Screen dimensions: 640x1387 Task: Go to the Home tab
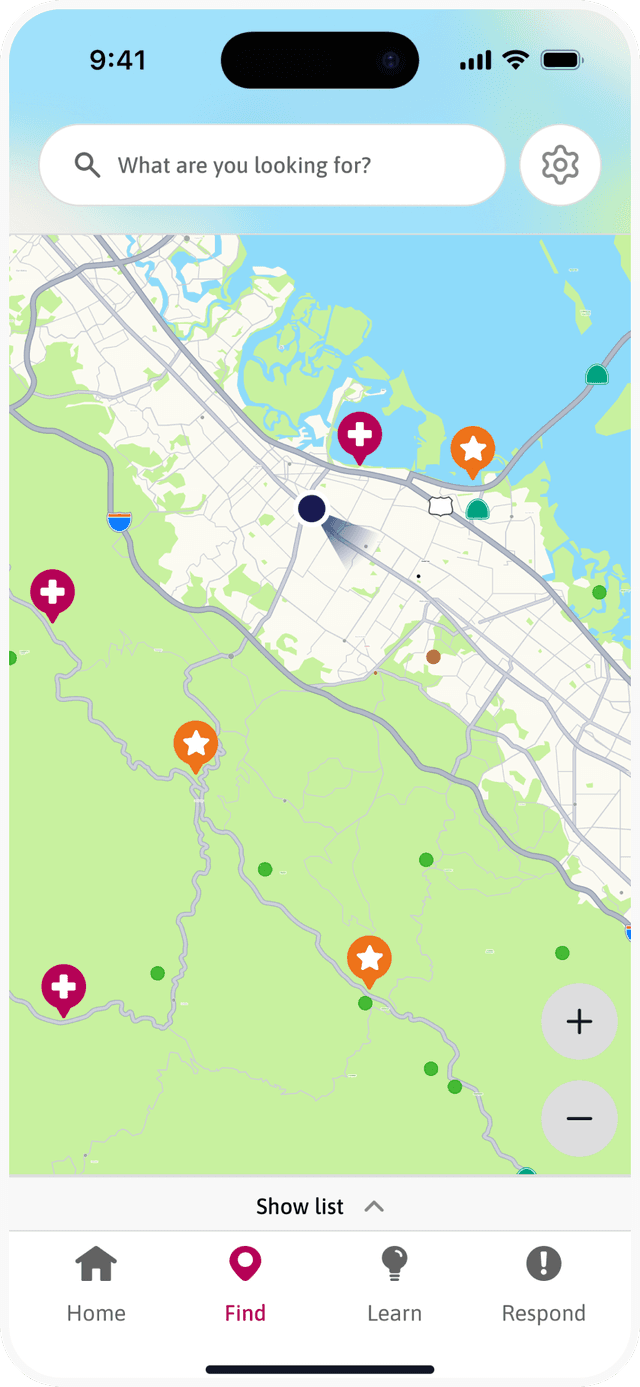pos(96,1285)
